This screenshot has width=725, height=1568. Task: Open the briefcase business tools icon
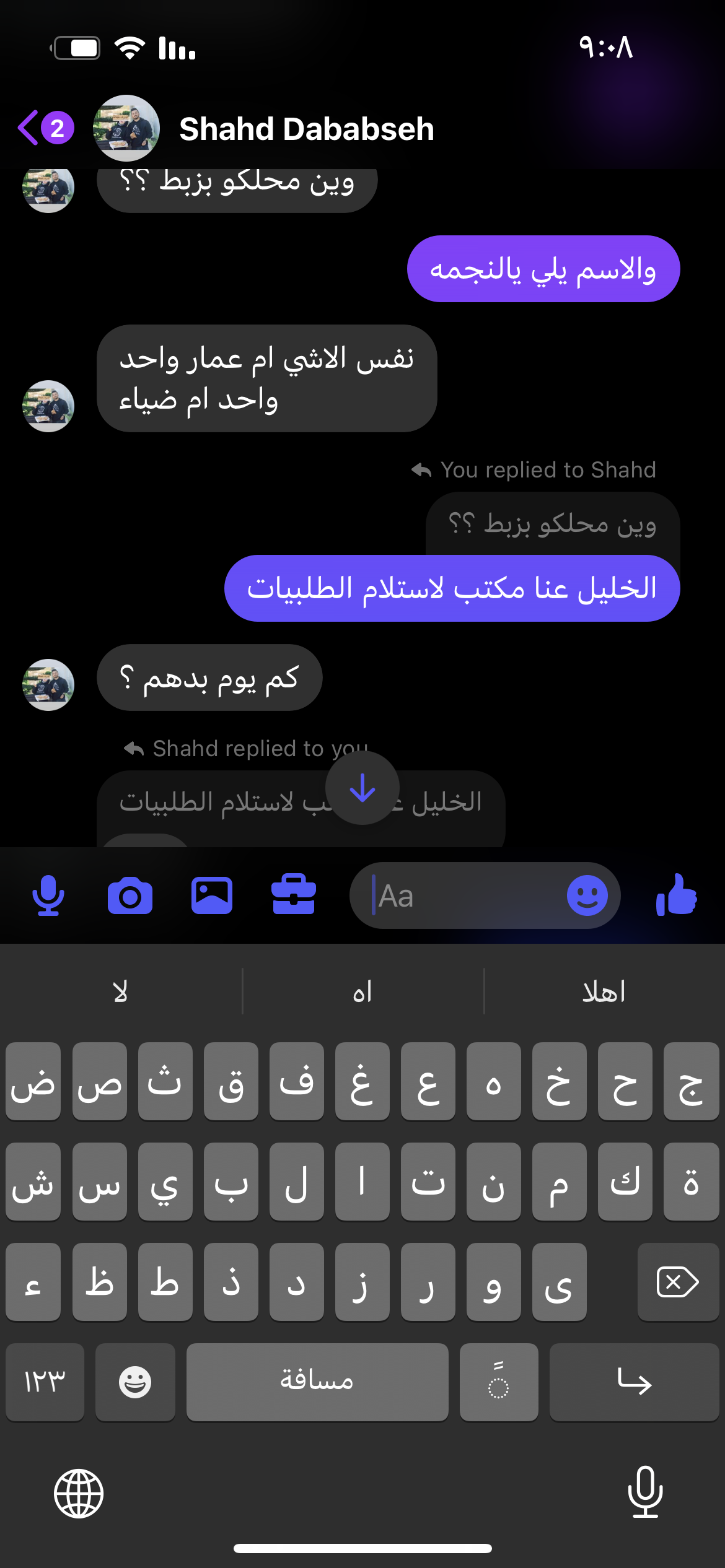(x=294, y=895)
